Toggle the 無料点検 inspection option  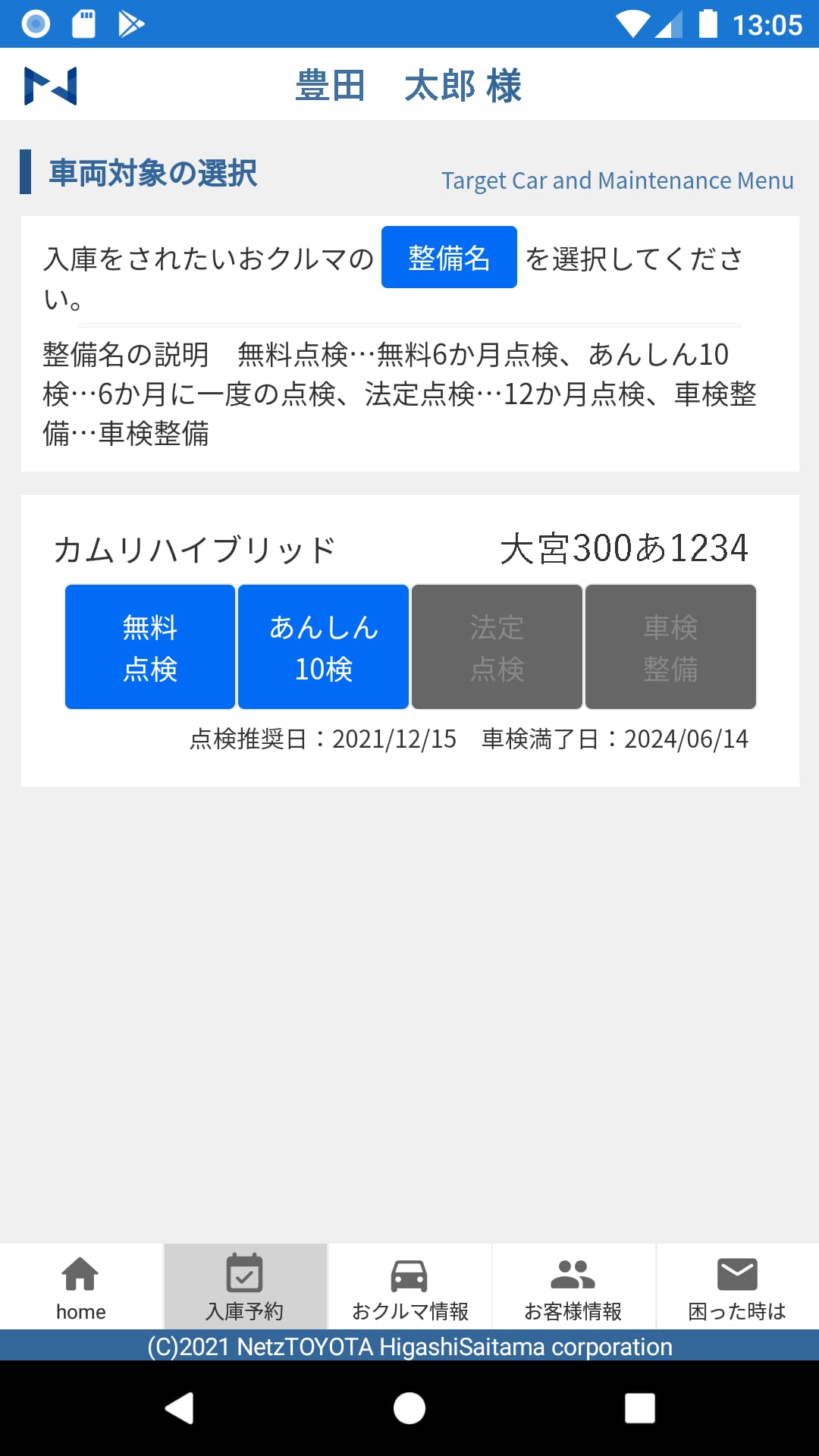[149, 646]
